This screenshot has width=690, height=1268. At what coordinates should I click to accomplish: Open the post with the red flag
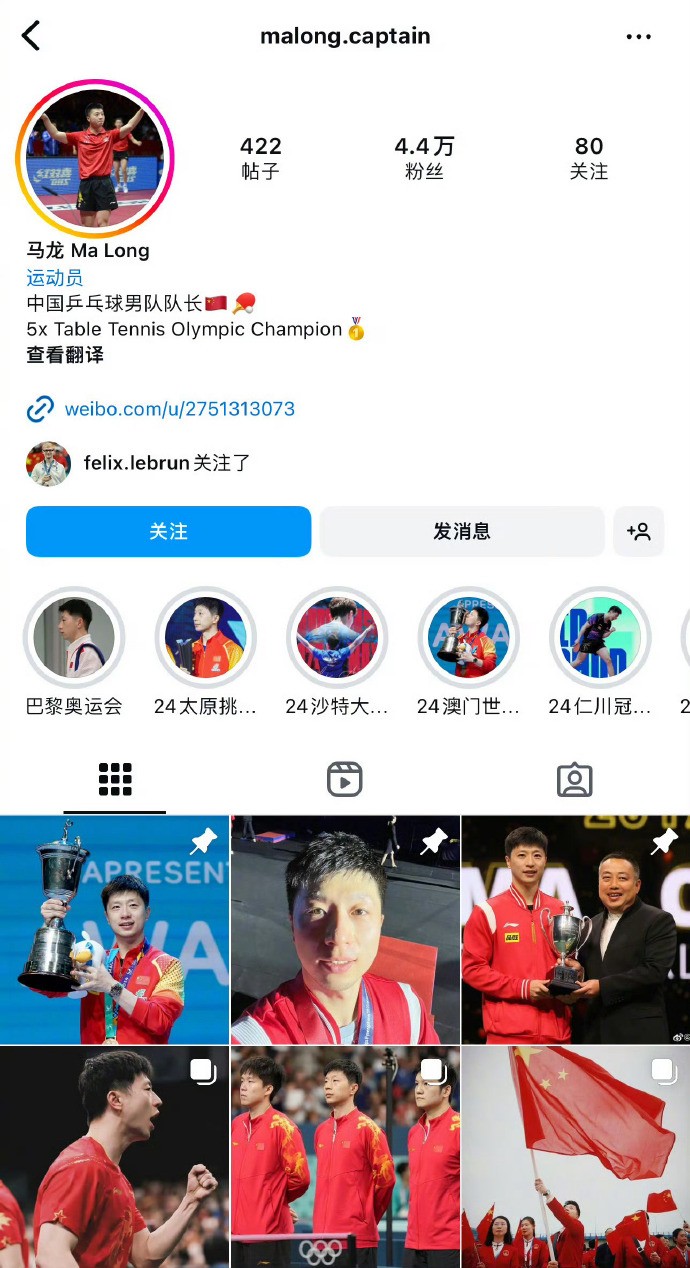576,1157
